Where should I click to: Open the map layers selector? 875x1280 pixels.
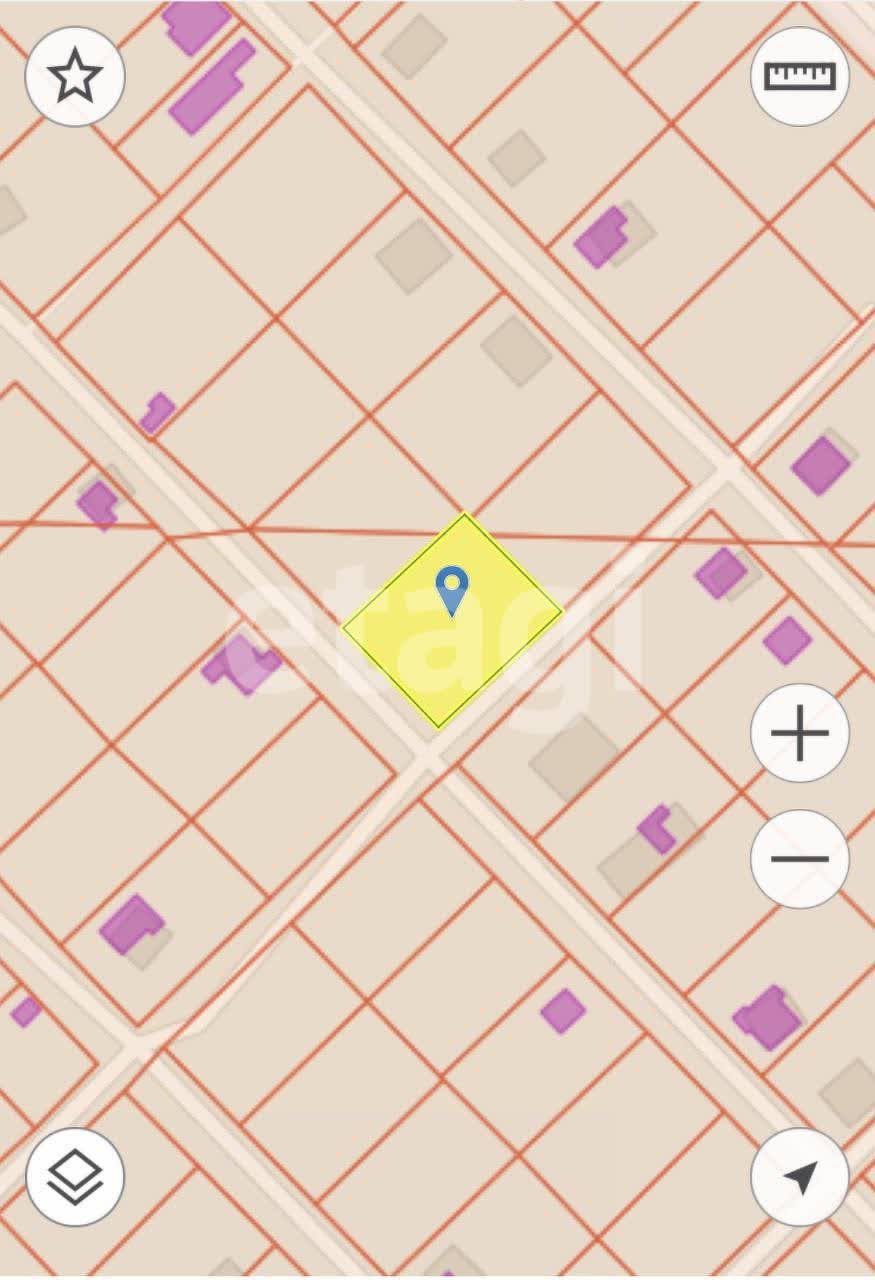tap(75, 1176)
